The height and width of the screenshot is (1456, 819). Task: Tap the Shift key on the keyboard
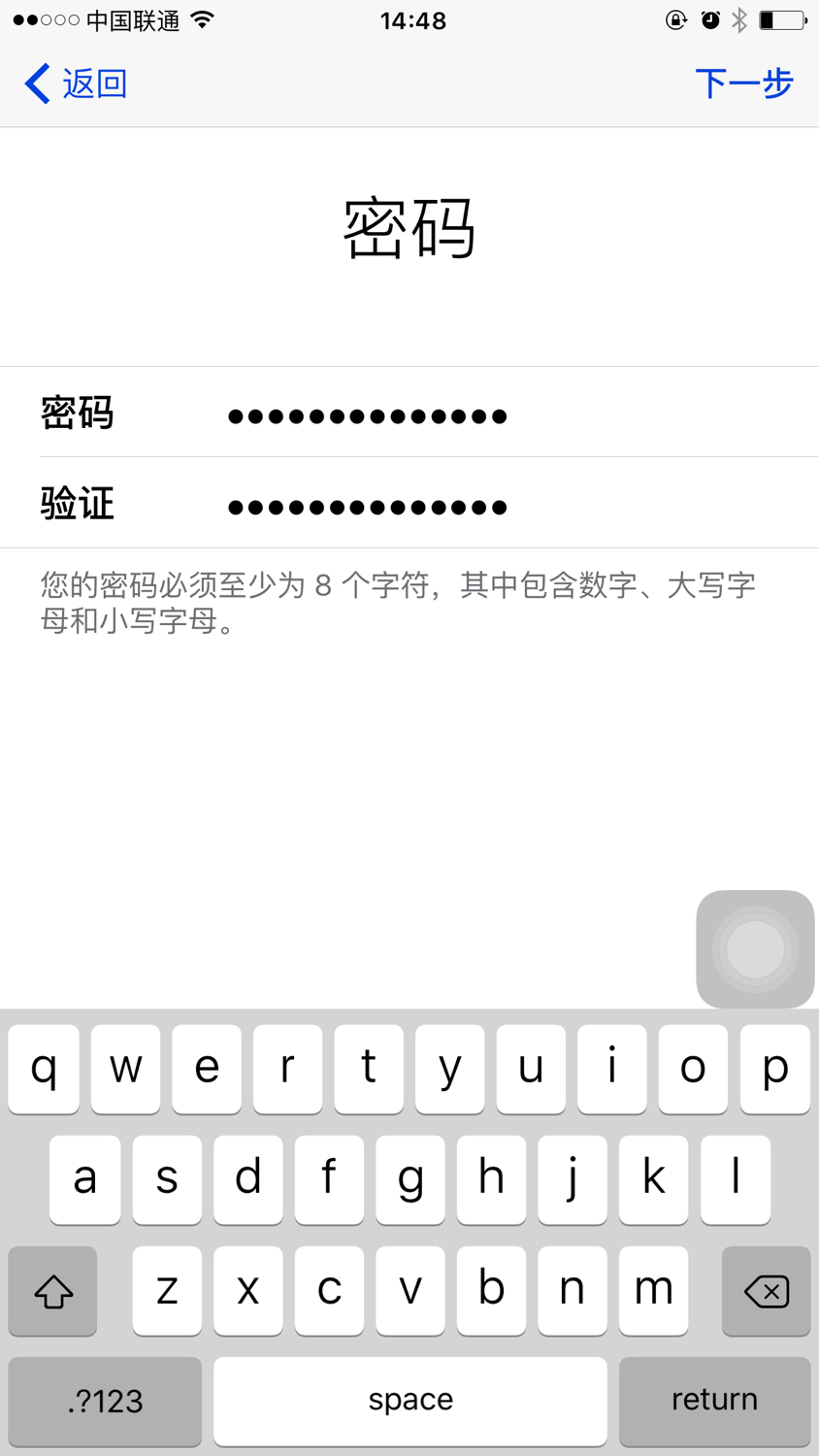[52, 1291]
